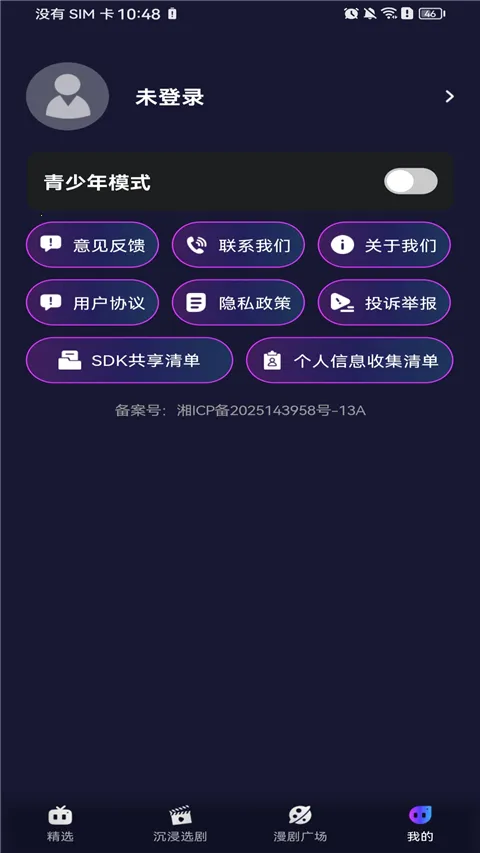View 个人信息收集清单
Image resolution: width=480 pixels, height=853 pixels.
pos(349,360)
